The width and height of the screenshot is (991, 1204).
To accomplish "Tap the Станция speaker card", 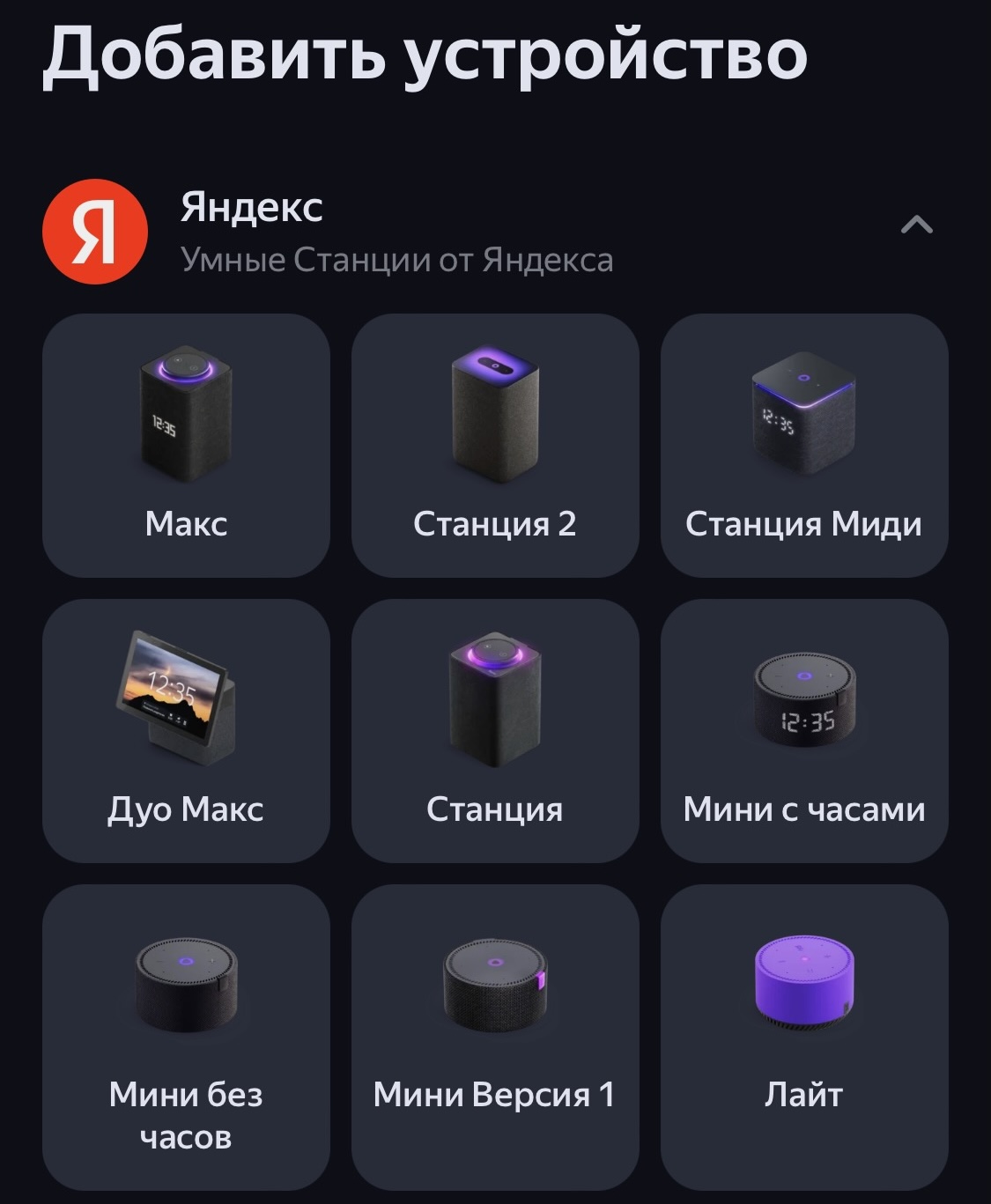I will coord(495,731).
